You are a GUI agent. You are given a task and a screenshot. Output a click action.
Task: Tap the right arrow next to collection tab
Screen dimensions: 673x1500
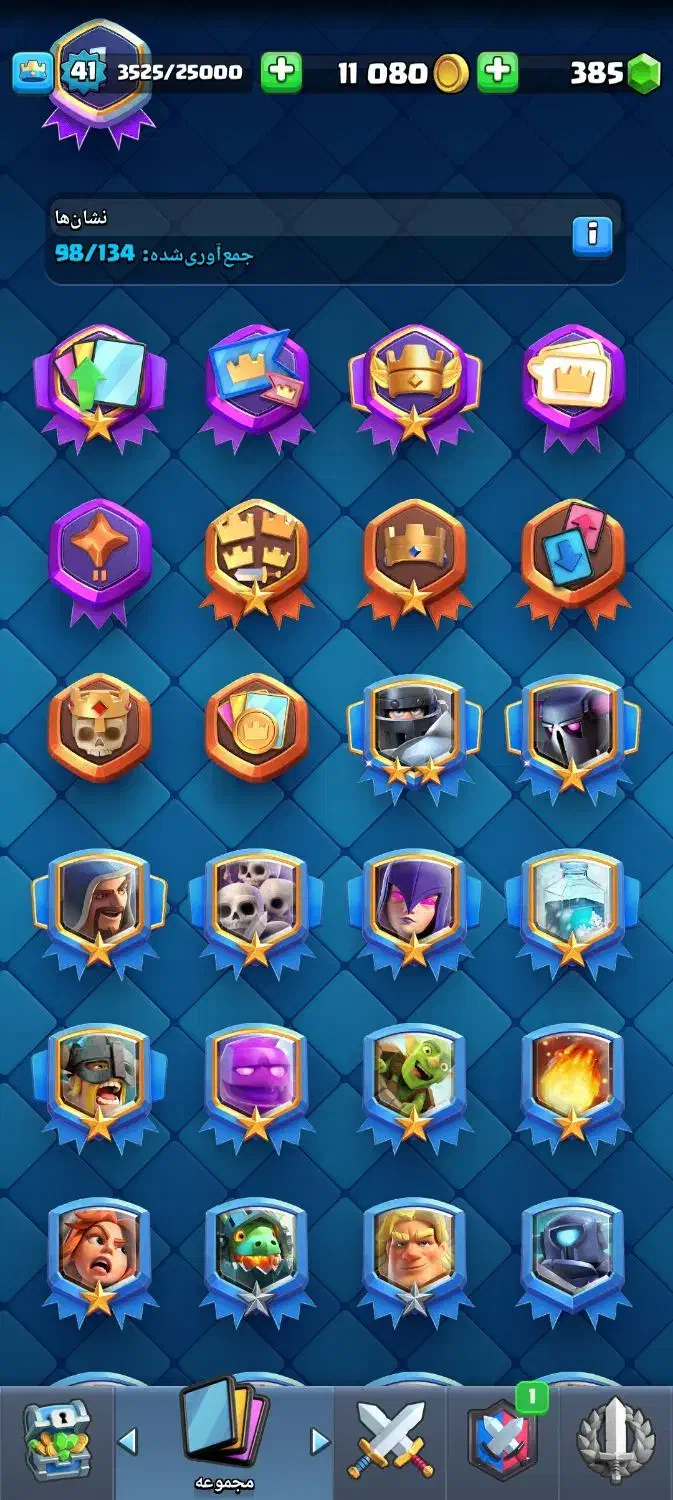point(320,1441)
